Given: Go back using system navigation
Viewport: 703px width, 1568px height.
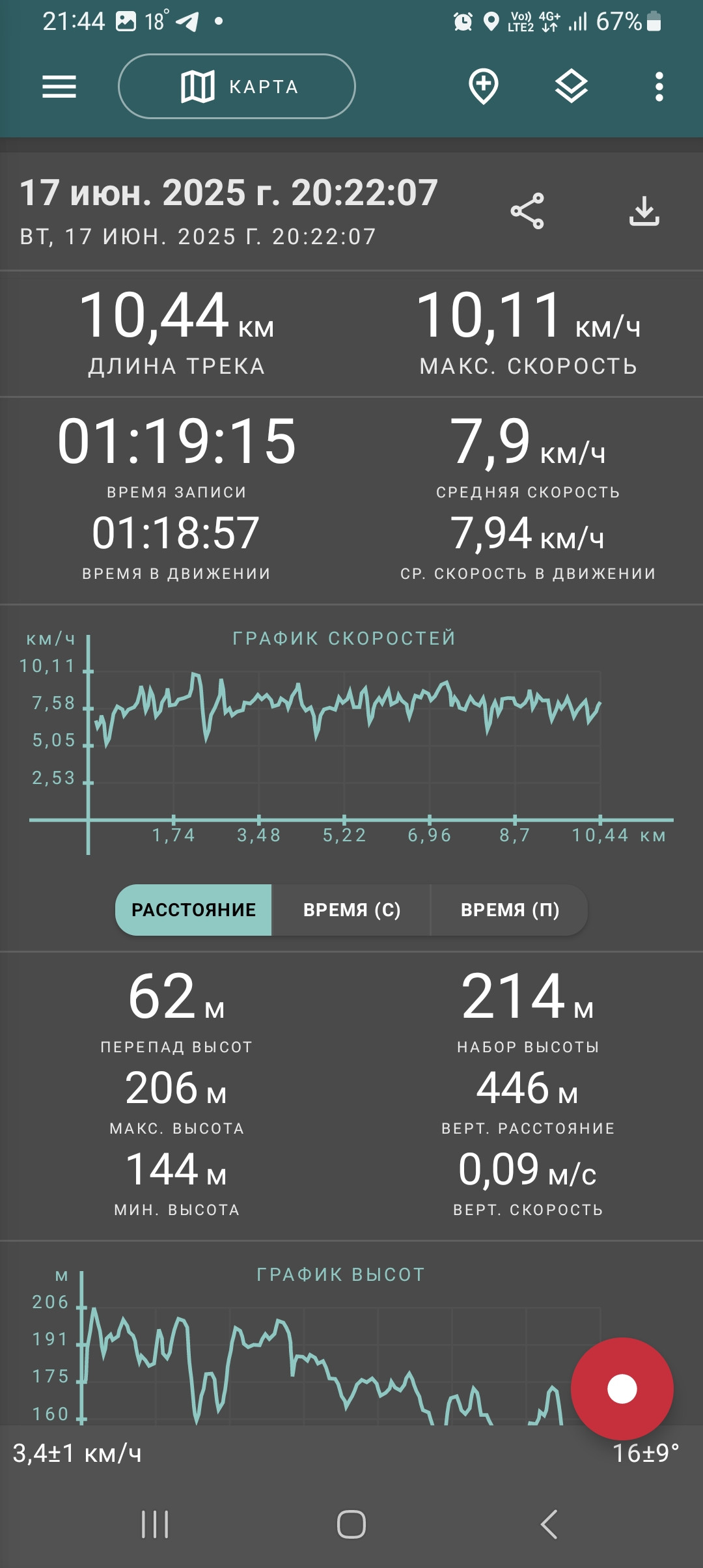Looking at the screenshot, I should 549,1524.
